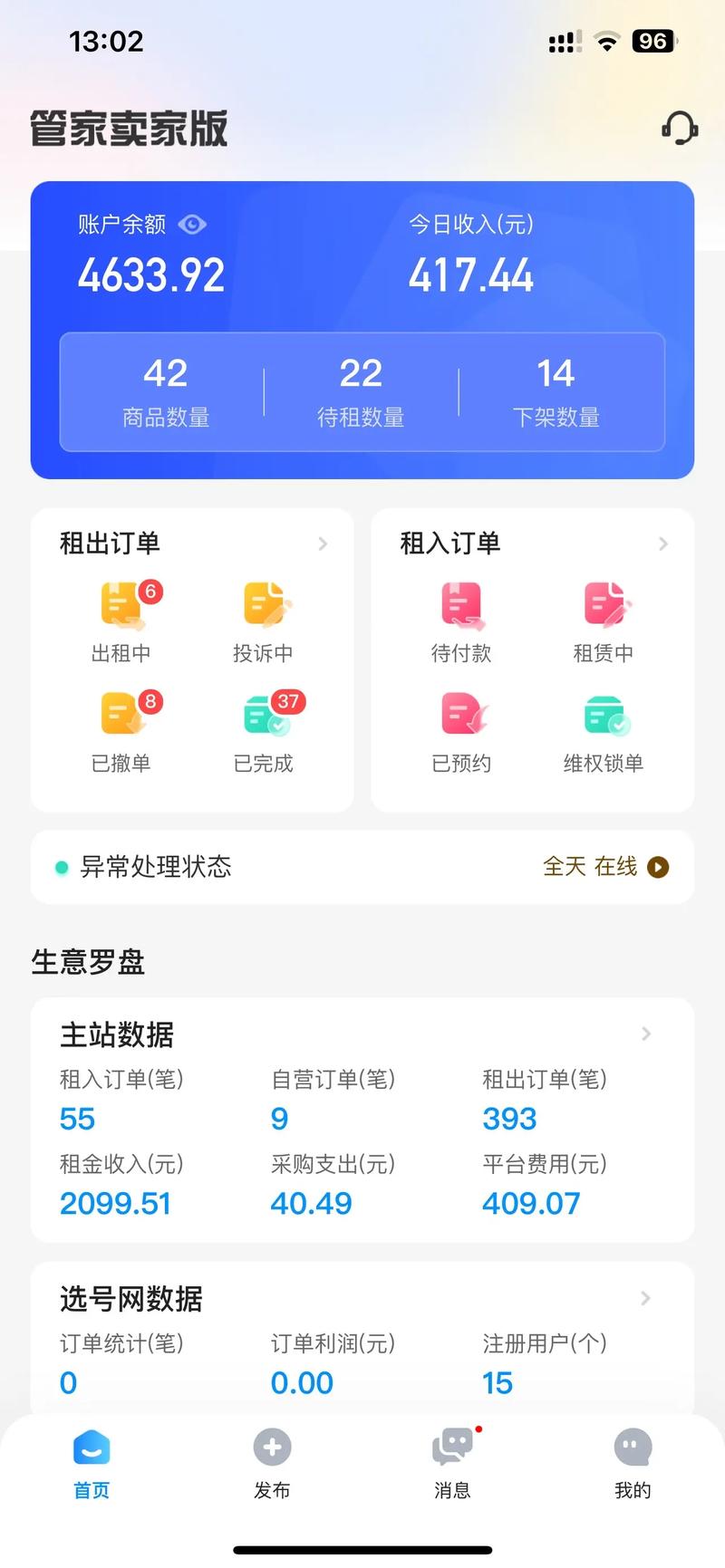The width and height of the screenshot is (725, 1568).
Task: Open 待付款 rented-in orders
Action: click(x=461, y=623)
